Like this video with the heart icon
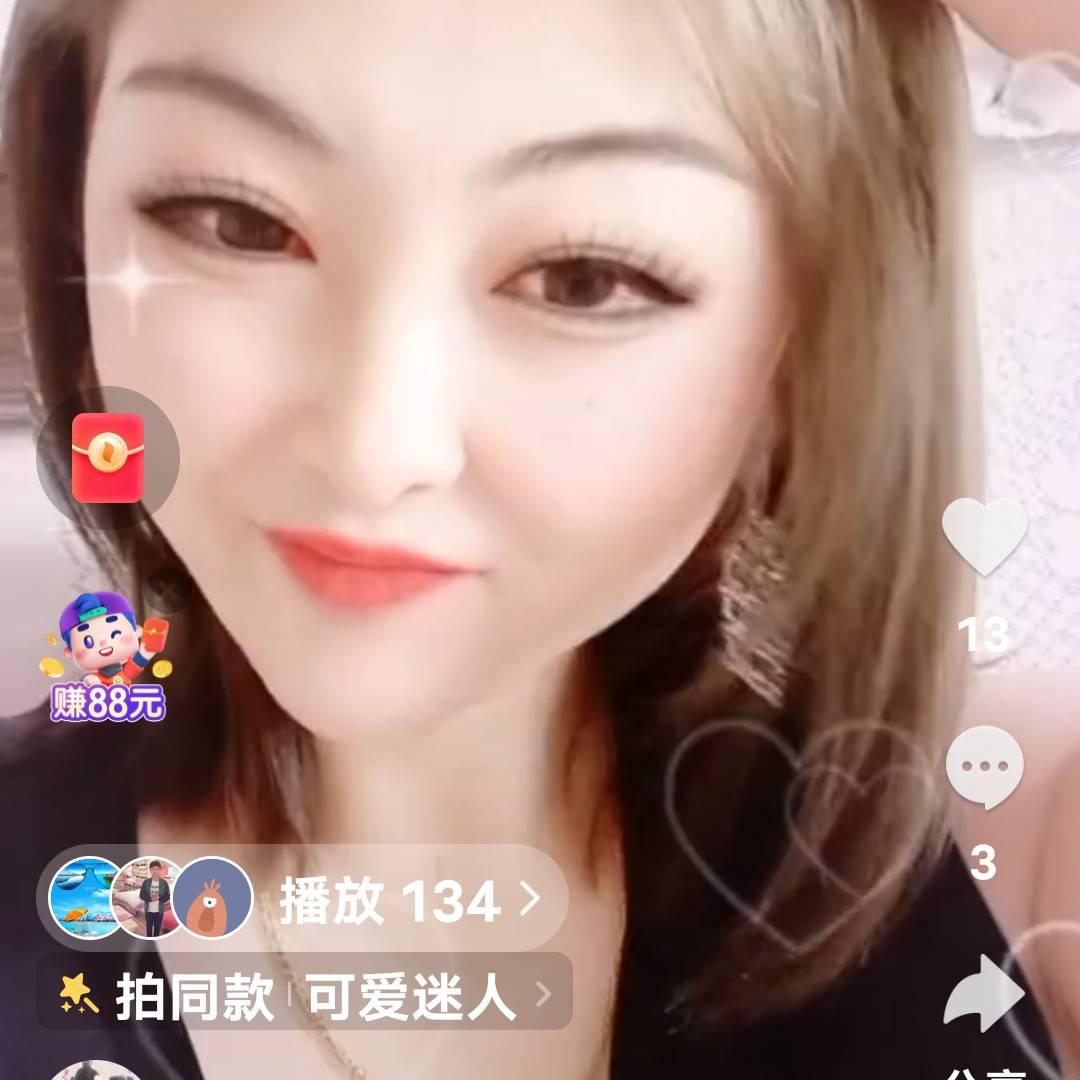The width and height of the screenshot is (1080, 1080). tap(985, 536)
